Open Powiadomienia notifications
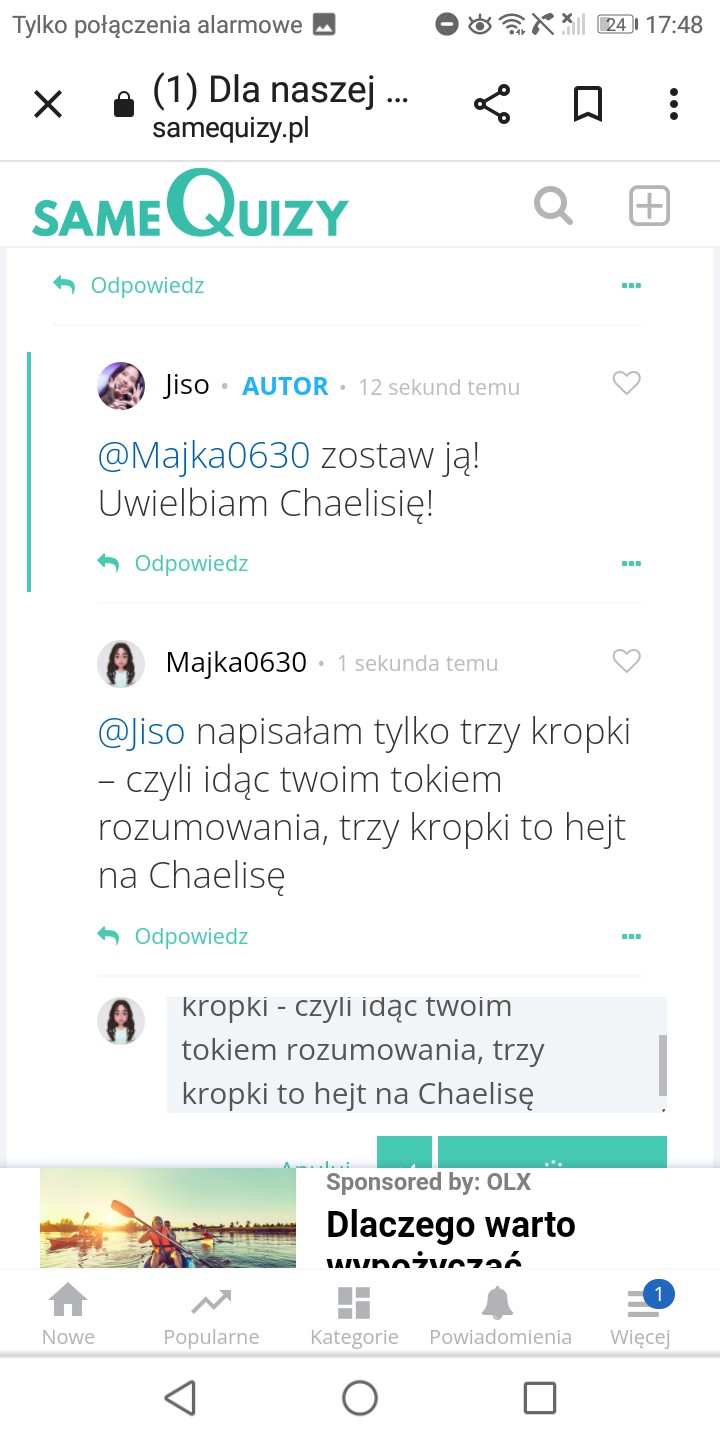The height and width of the screenshot is (1440, 720). pos(499,1315)
